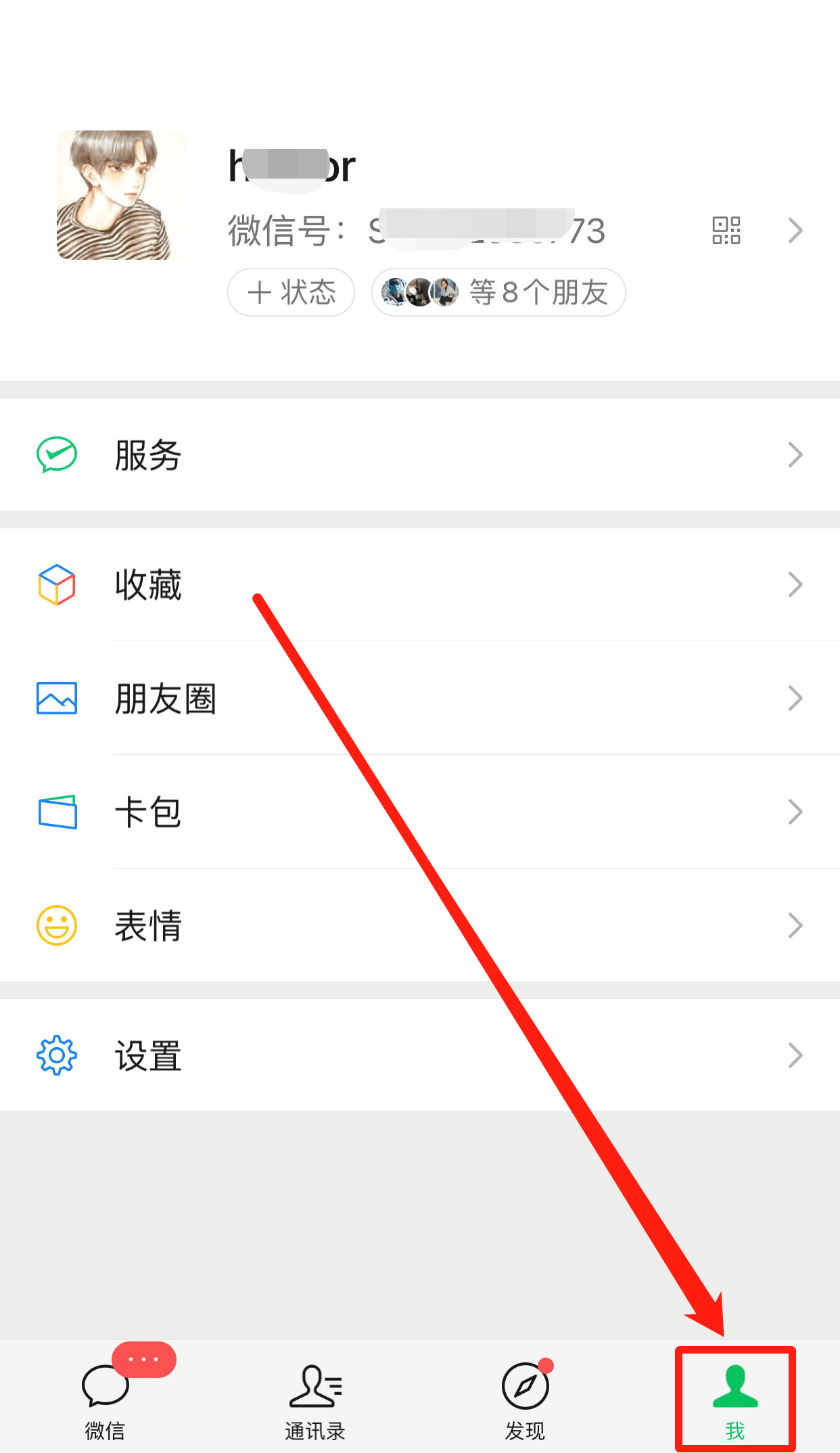840x1453 pixels.
Task: Open 朋友圈 via the photo icon
Action: [56, 699]
